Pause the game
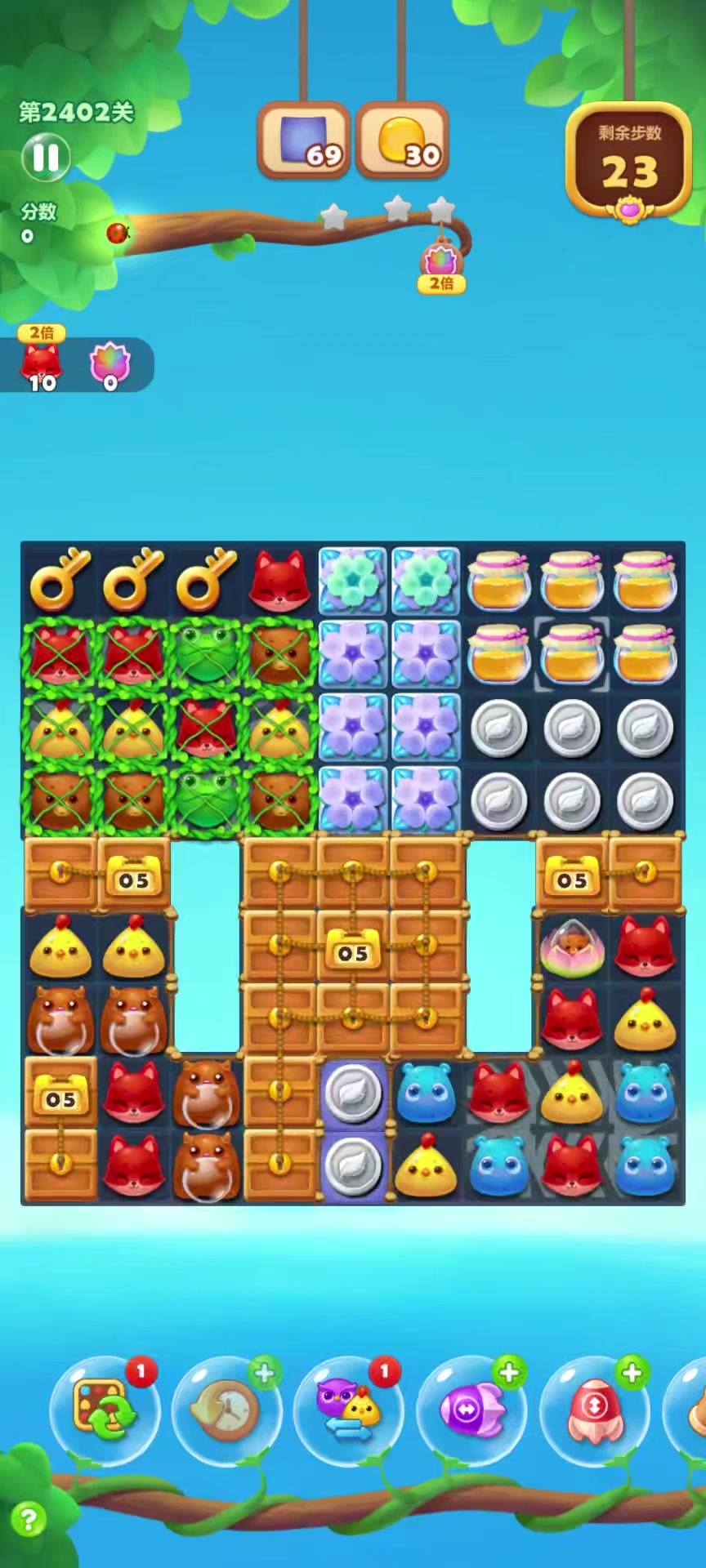 [46, 157]
